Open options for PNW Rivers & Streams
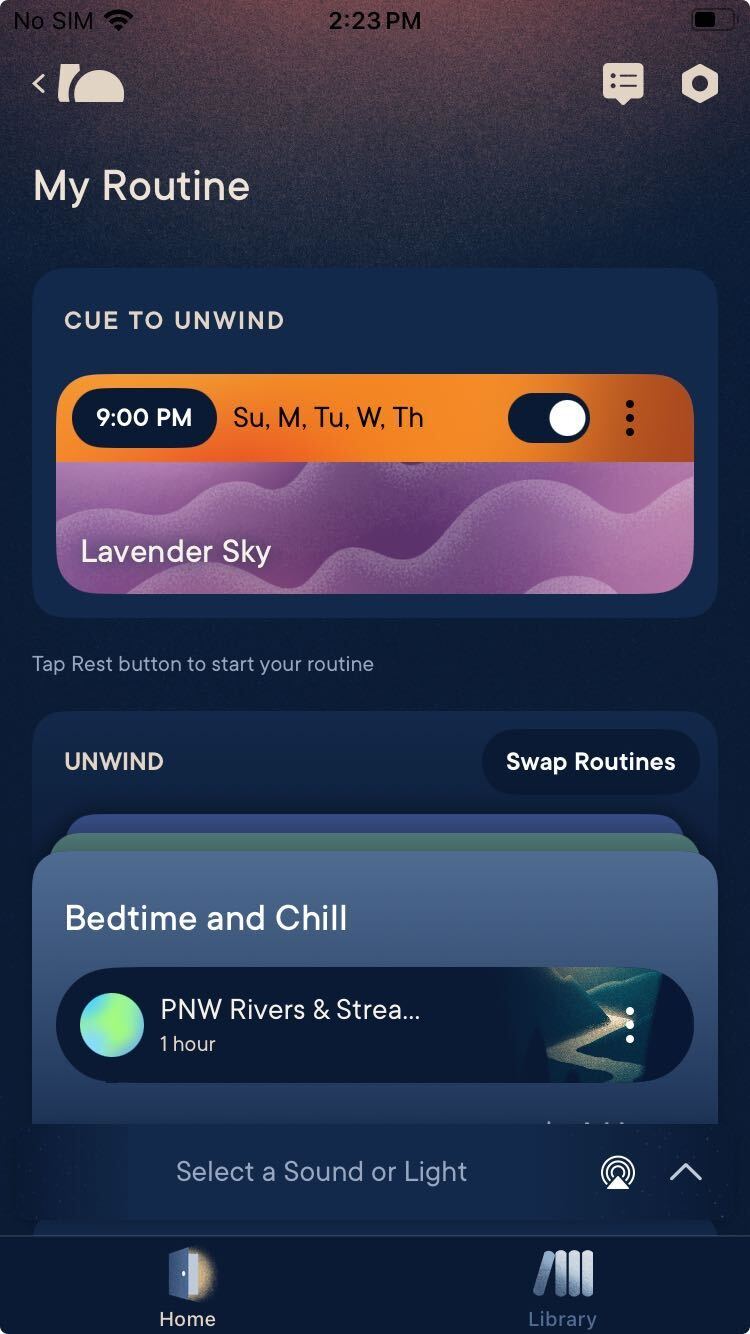This screenshot has width=750, height=1334. tap(629, 1025)
